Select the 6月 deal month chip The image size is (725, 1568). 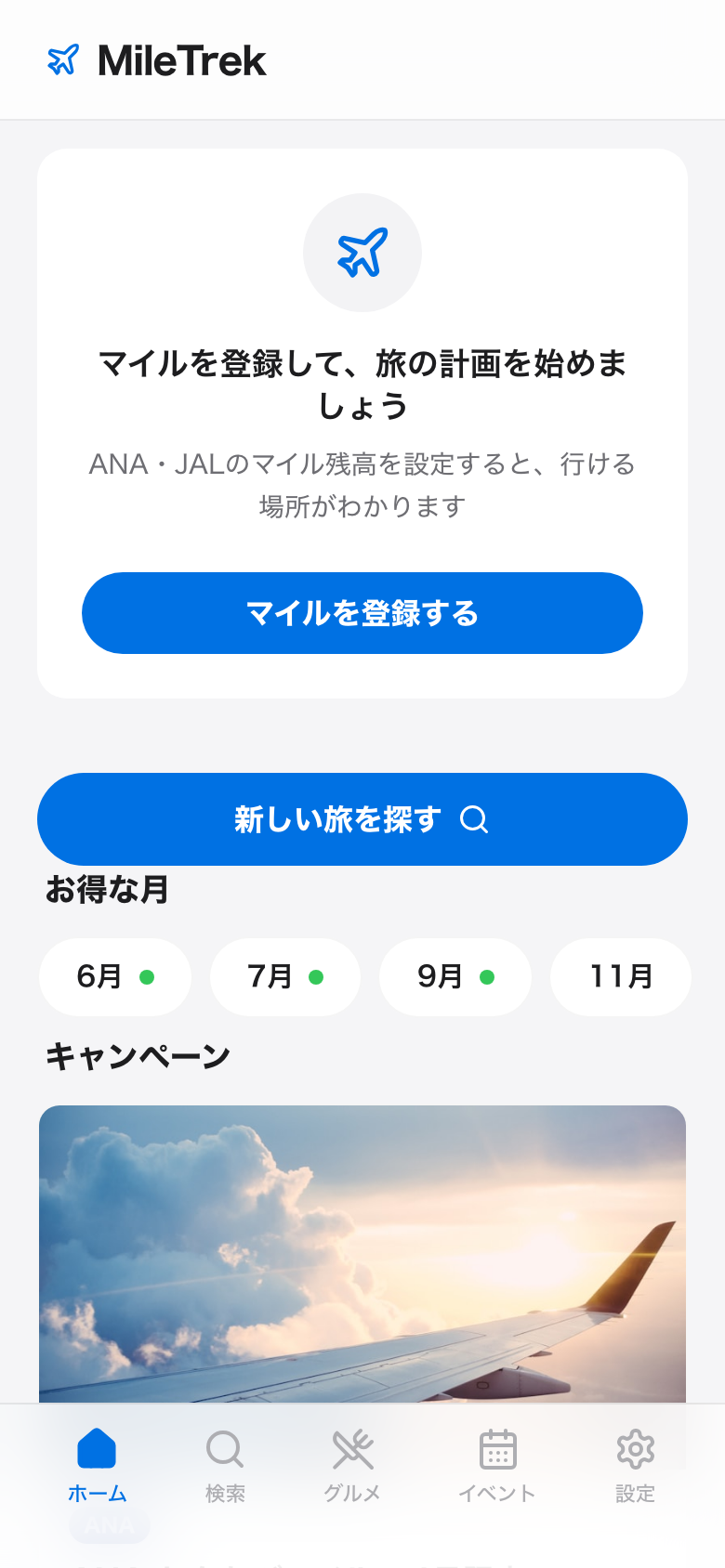click(x=114, y=976)
